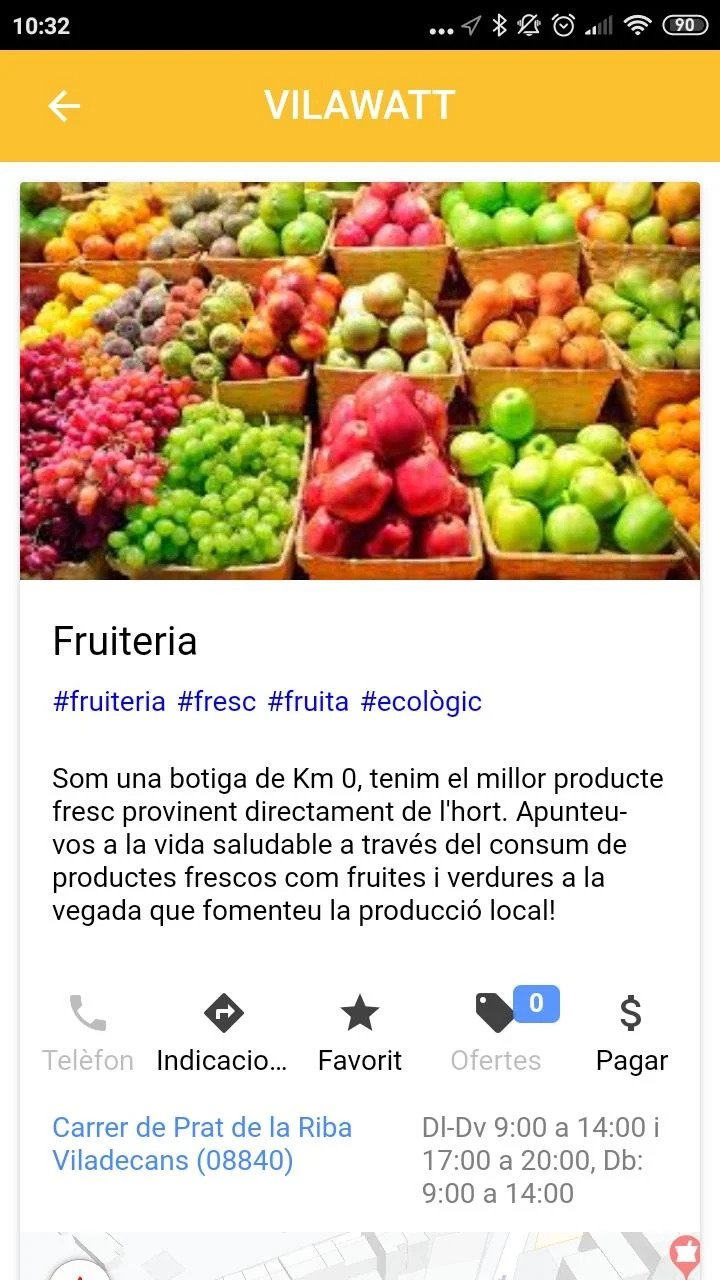Open the #fruiteria hashtag
Image resolution: width=720 pixels, height=1280 pixels.
click(x=109, y=702)
